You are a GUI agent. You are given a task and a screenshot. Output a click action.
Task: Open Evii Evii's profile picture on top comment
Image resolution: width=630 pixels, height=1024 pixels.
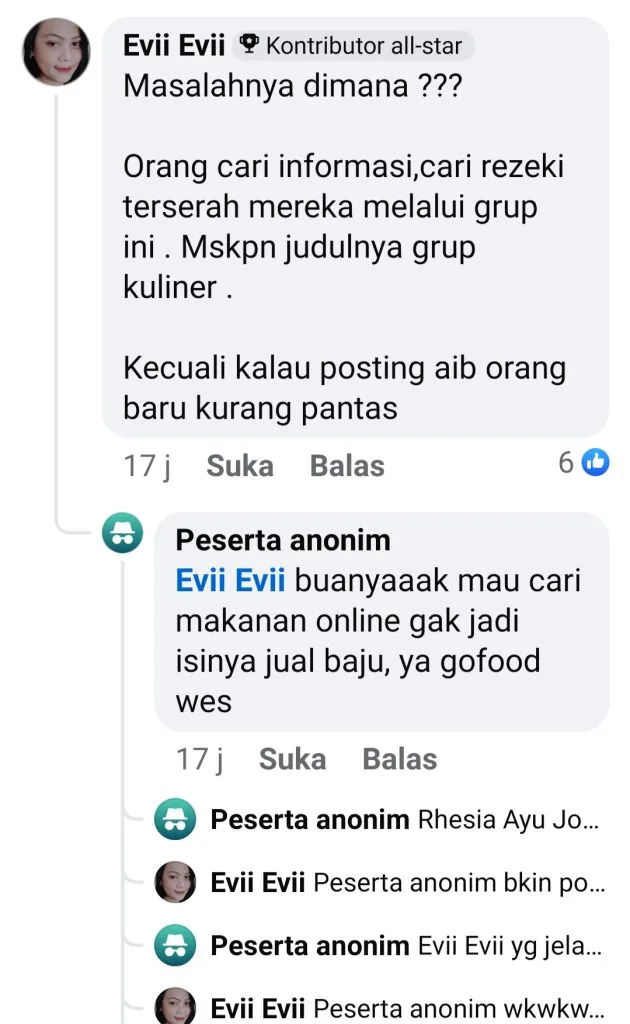click(57, 55)
